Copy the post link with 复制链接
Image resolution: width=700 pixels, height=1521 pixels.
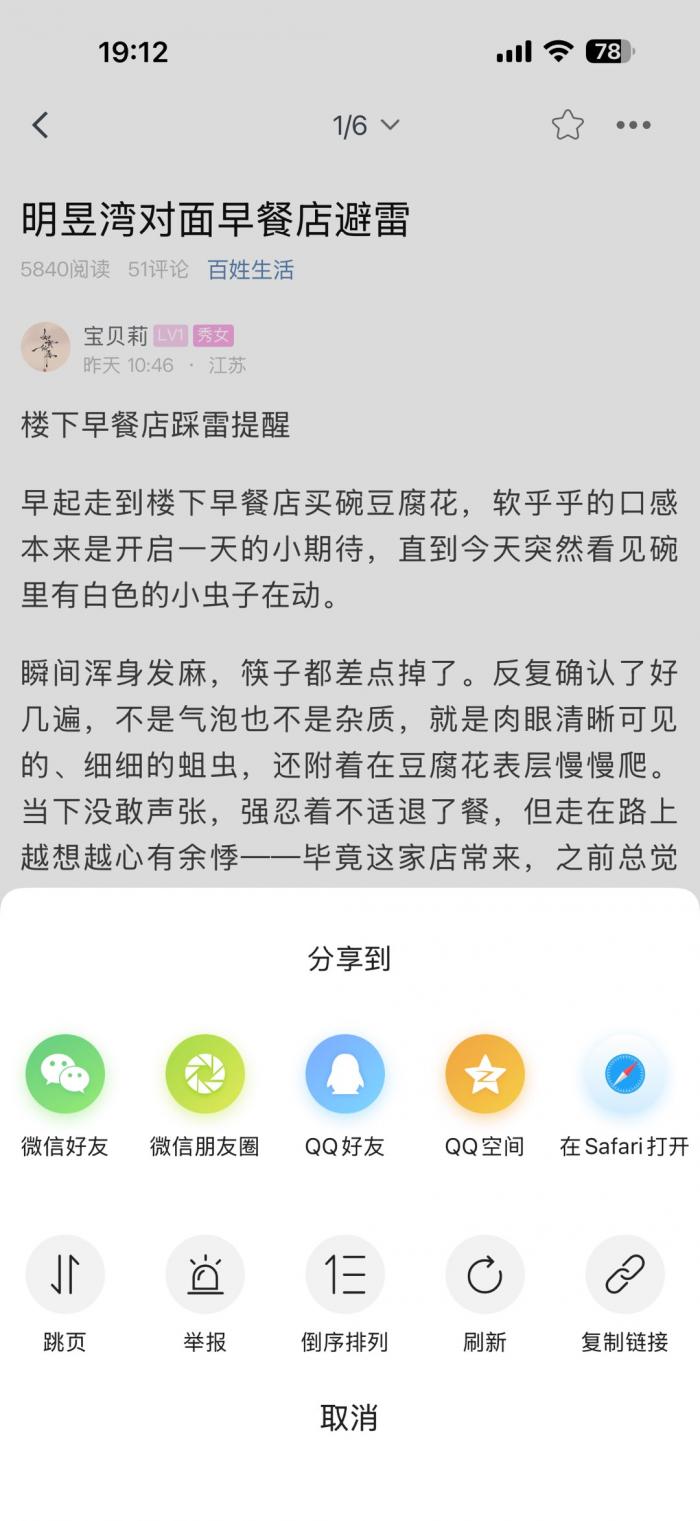click(625, 1274)
